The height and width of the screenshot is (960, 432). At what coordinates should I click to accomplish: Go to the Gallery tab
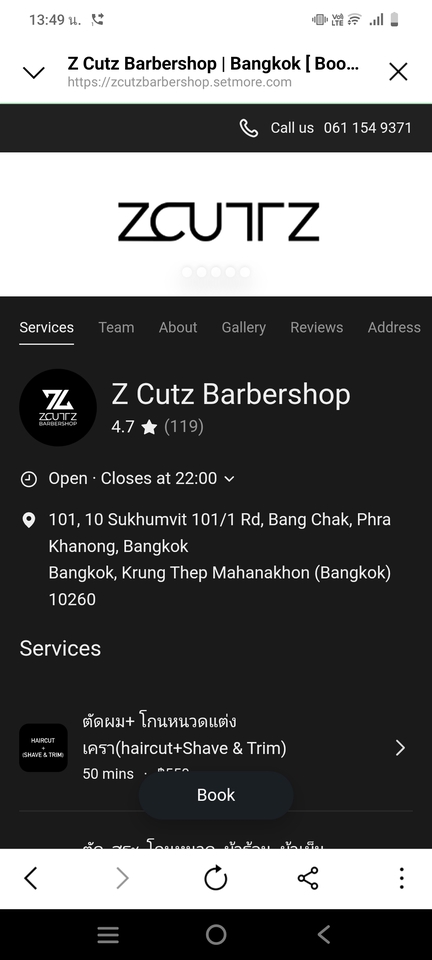pyautogui.click(x=244, y=328)
